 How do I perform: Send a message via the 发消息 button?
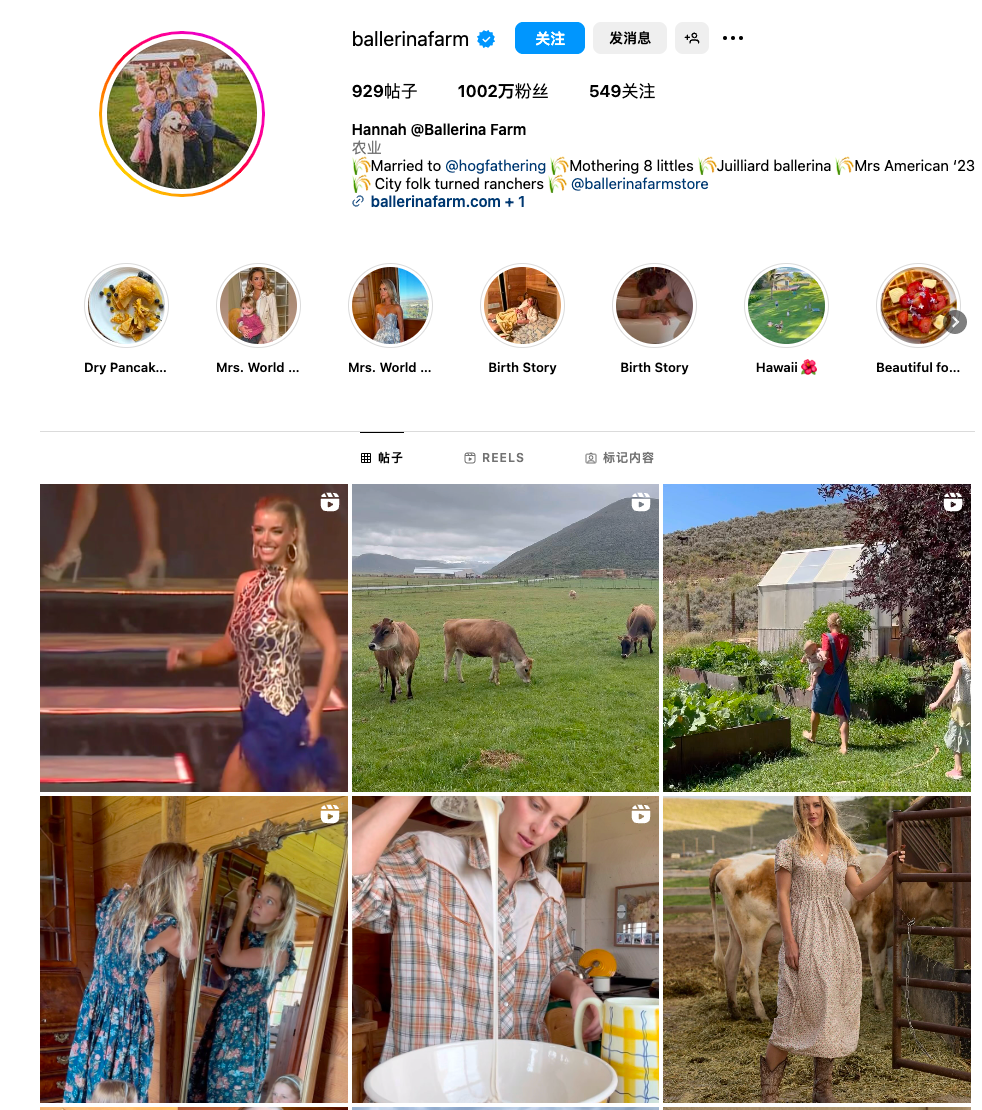pos(629,39)
